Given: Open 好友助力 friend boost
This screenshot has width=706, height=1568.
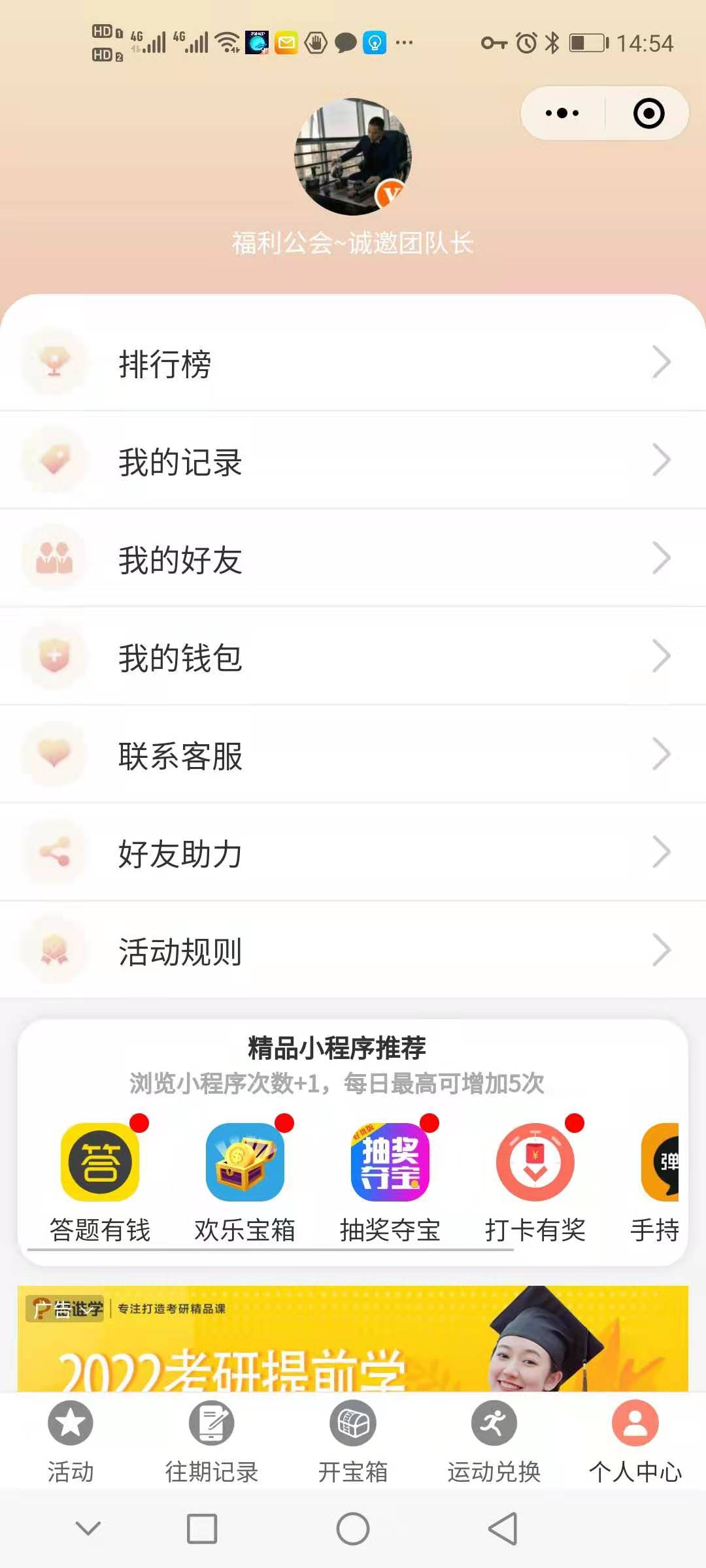Looking at the screenshot, I should click(353, 853).
